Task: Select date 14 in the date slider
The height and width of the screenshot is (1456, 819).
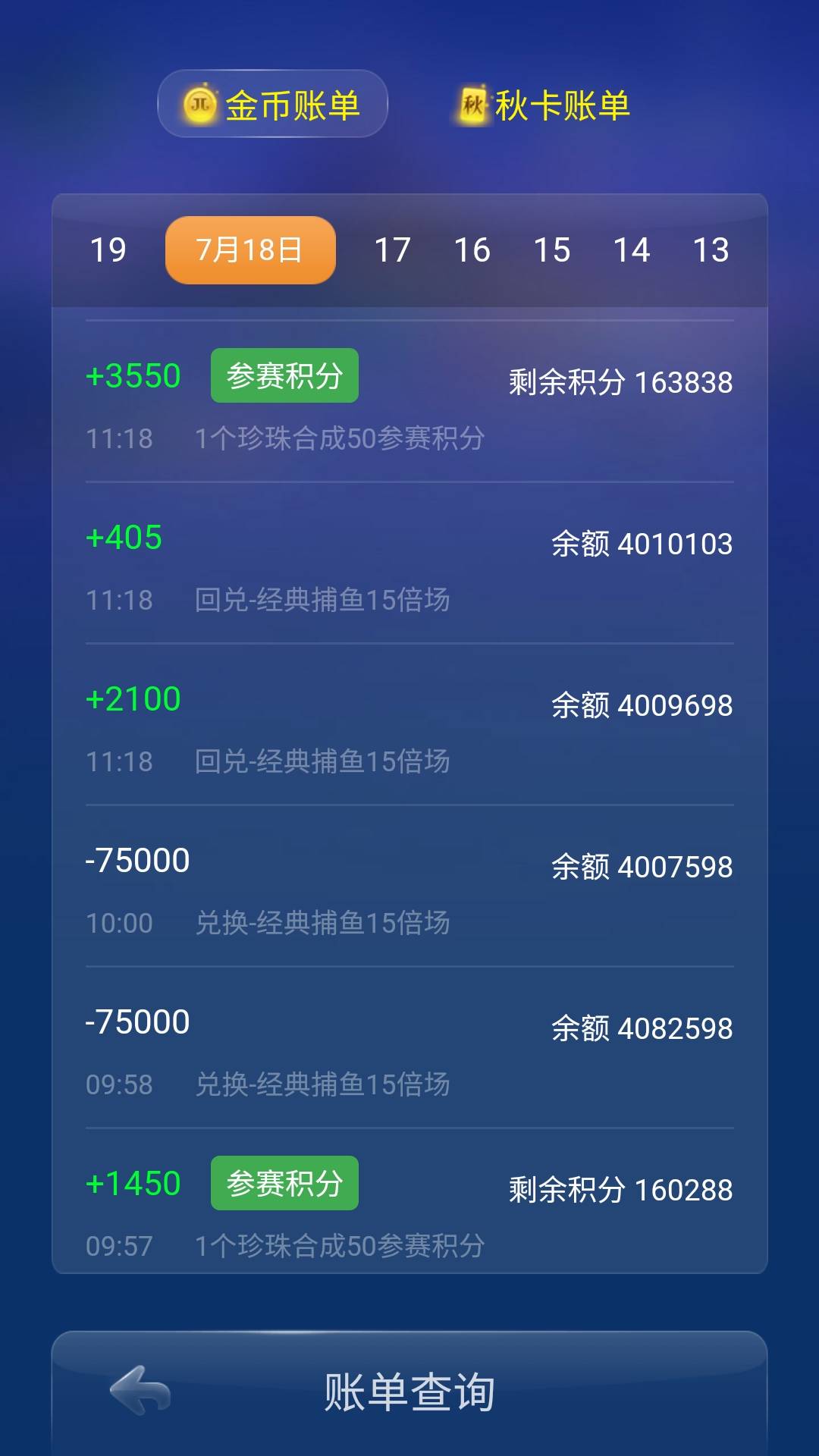Action: coord(631,250)
